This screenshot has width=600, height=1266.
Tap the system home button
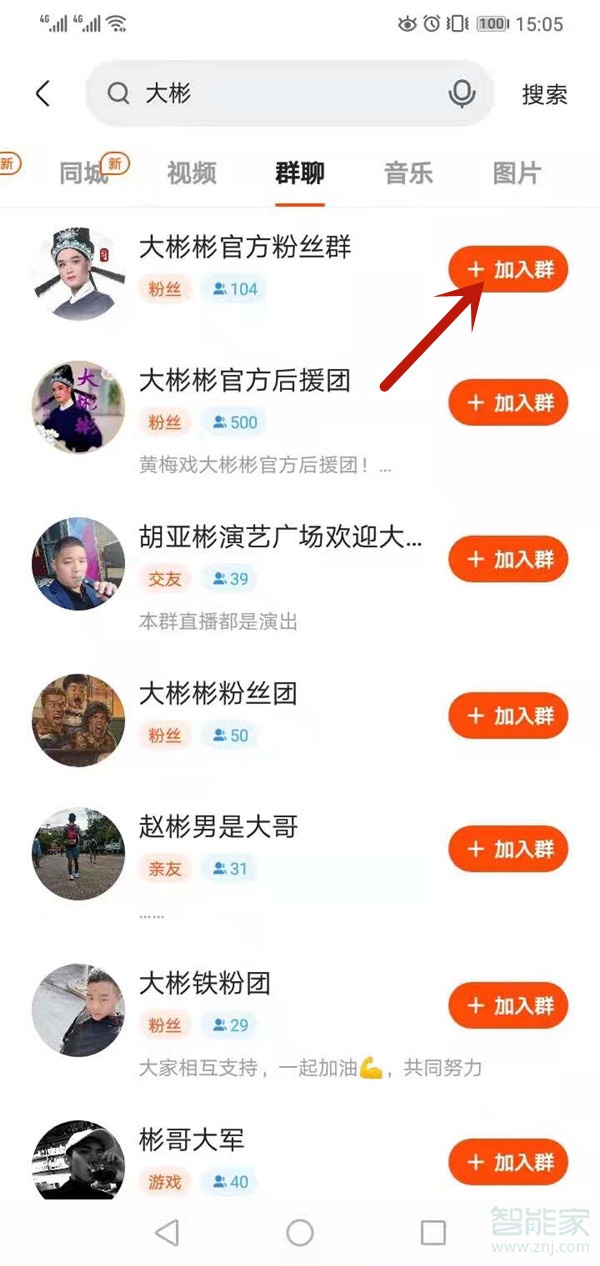300,1233
